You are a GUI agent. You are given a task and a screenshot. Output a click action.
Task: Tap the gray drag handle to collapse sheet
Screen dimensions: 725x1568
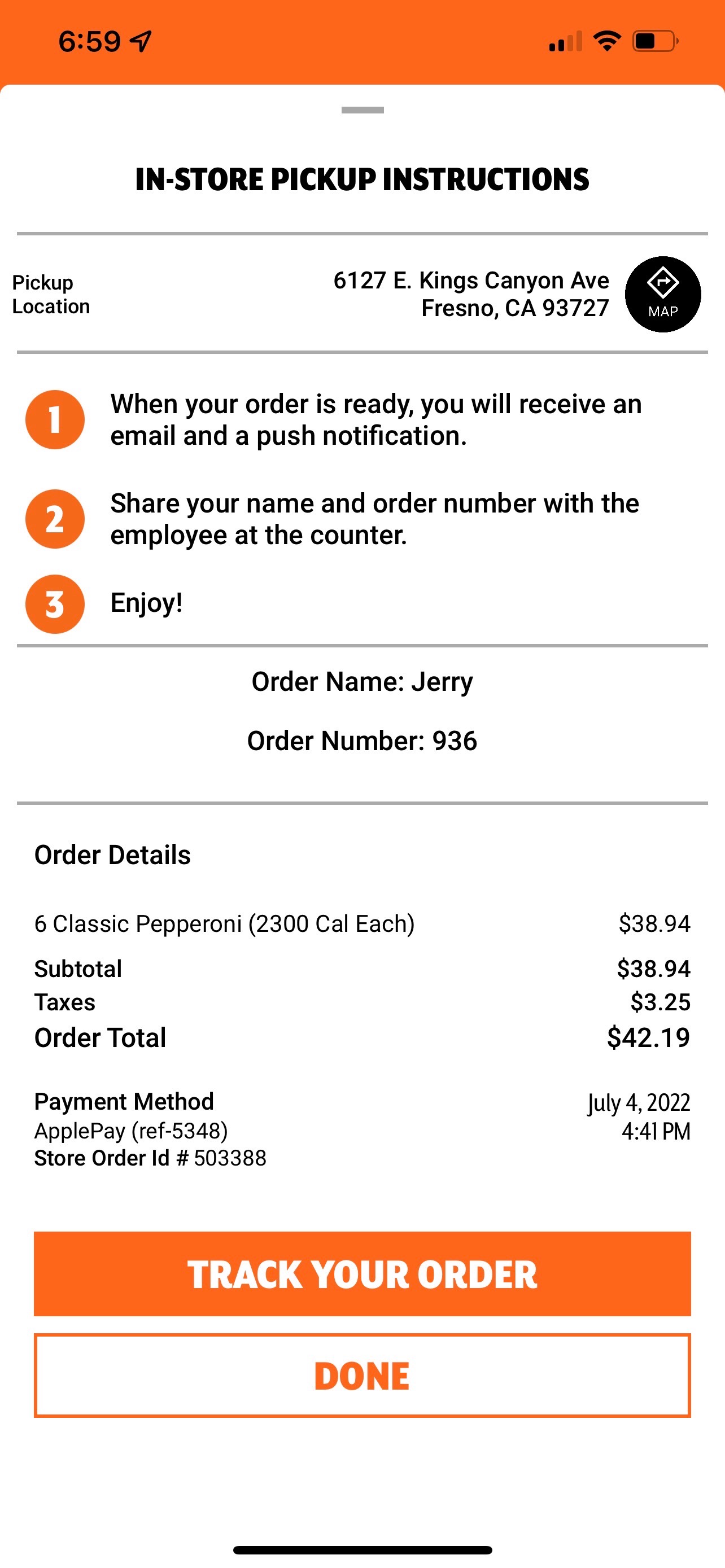[x=362, y=111]
